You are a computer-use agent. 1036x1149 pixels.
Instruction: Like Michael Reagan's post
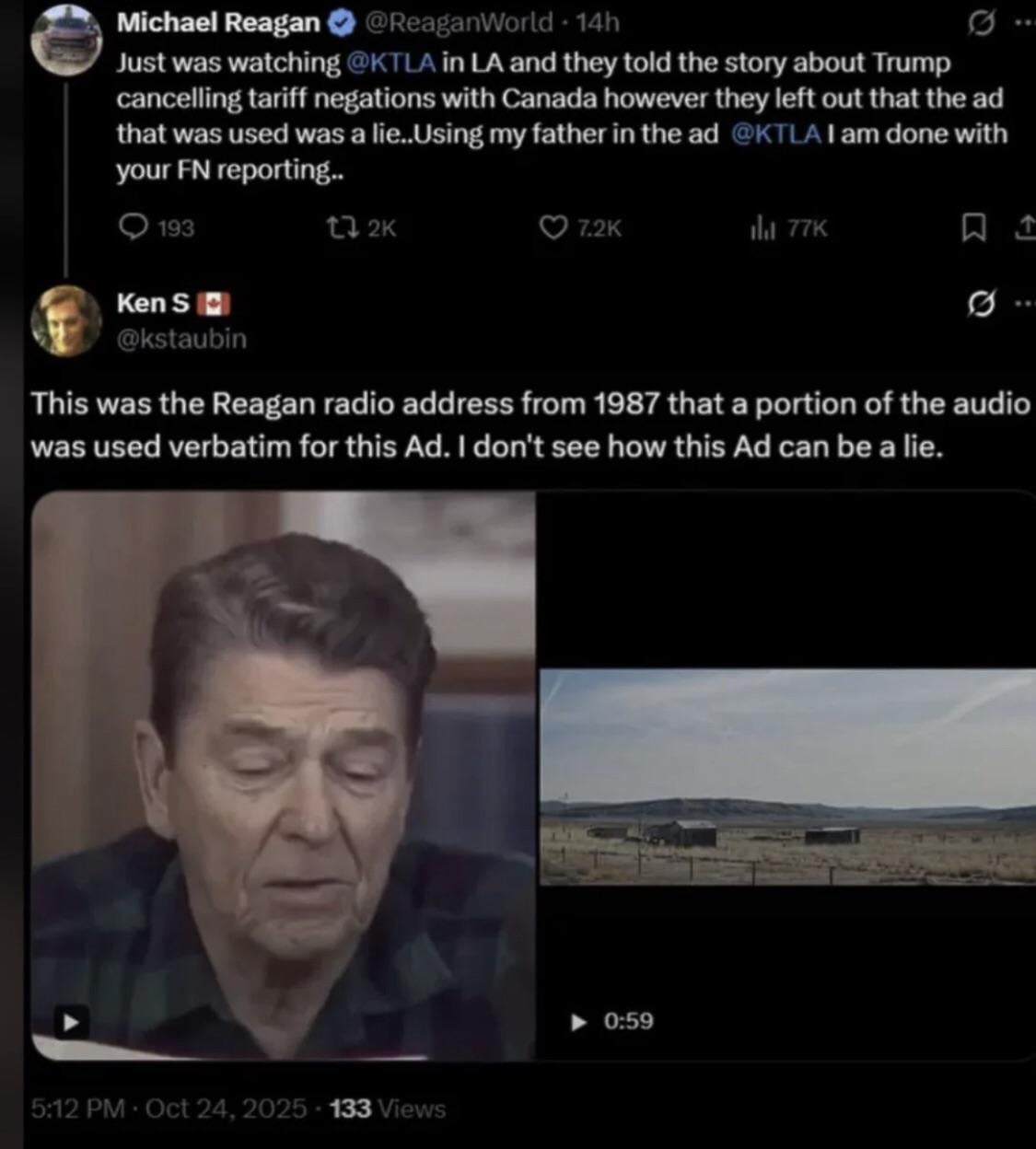[553, 226]
